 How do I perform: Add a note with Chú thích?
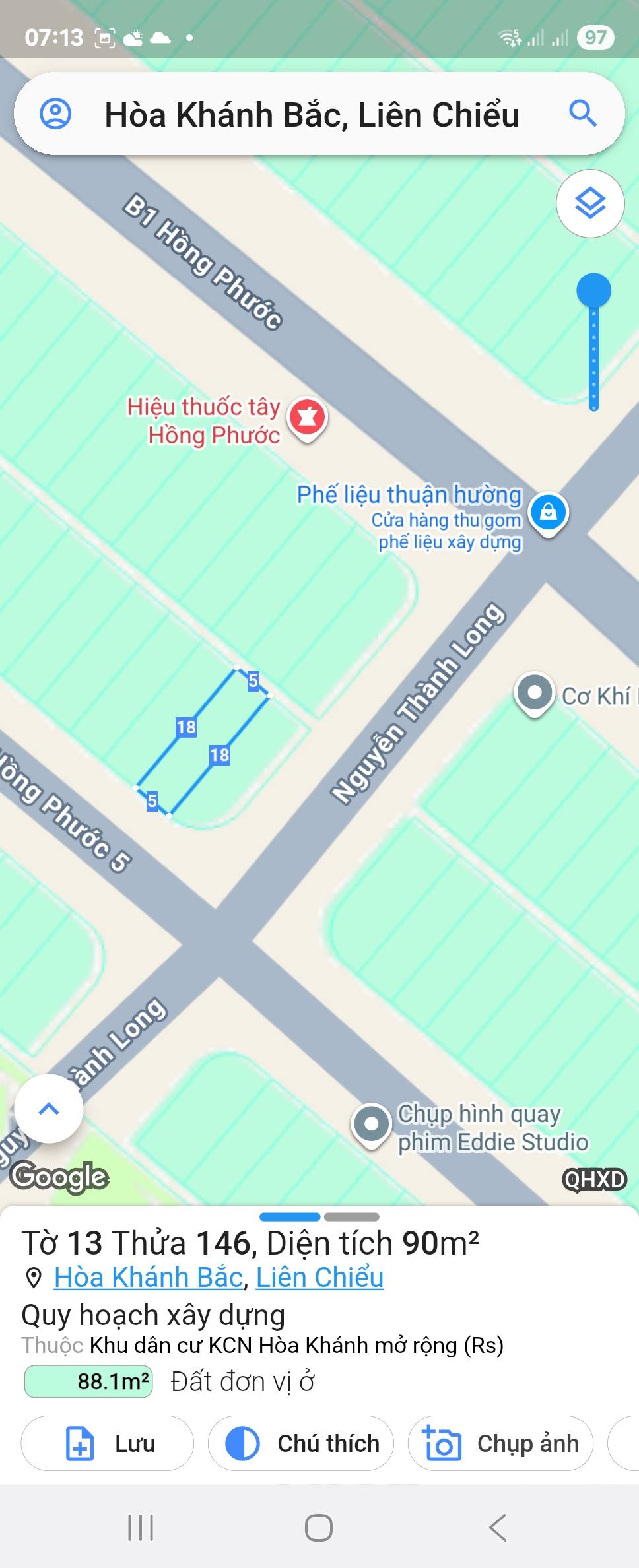(301, 1443)
